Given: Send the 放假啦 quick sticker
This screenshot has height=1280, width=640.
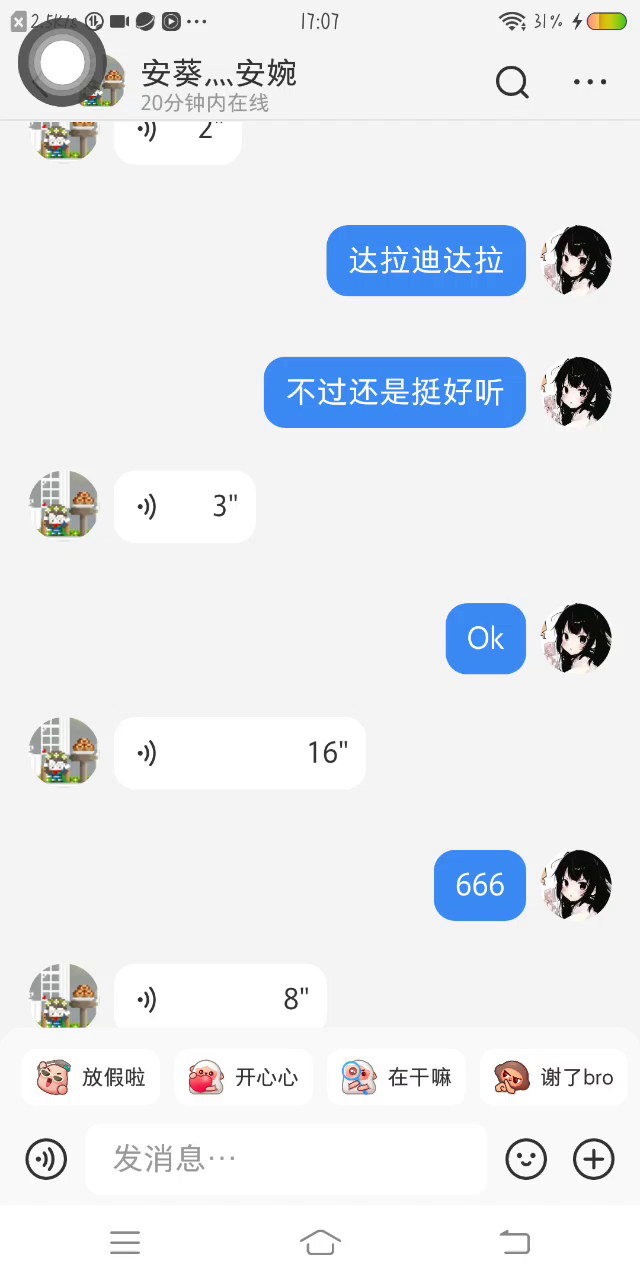Looking at the screenshot, I should click(91, 1077).
